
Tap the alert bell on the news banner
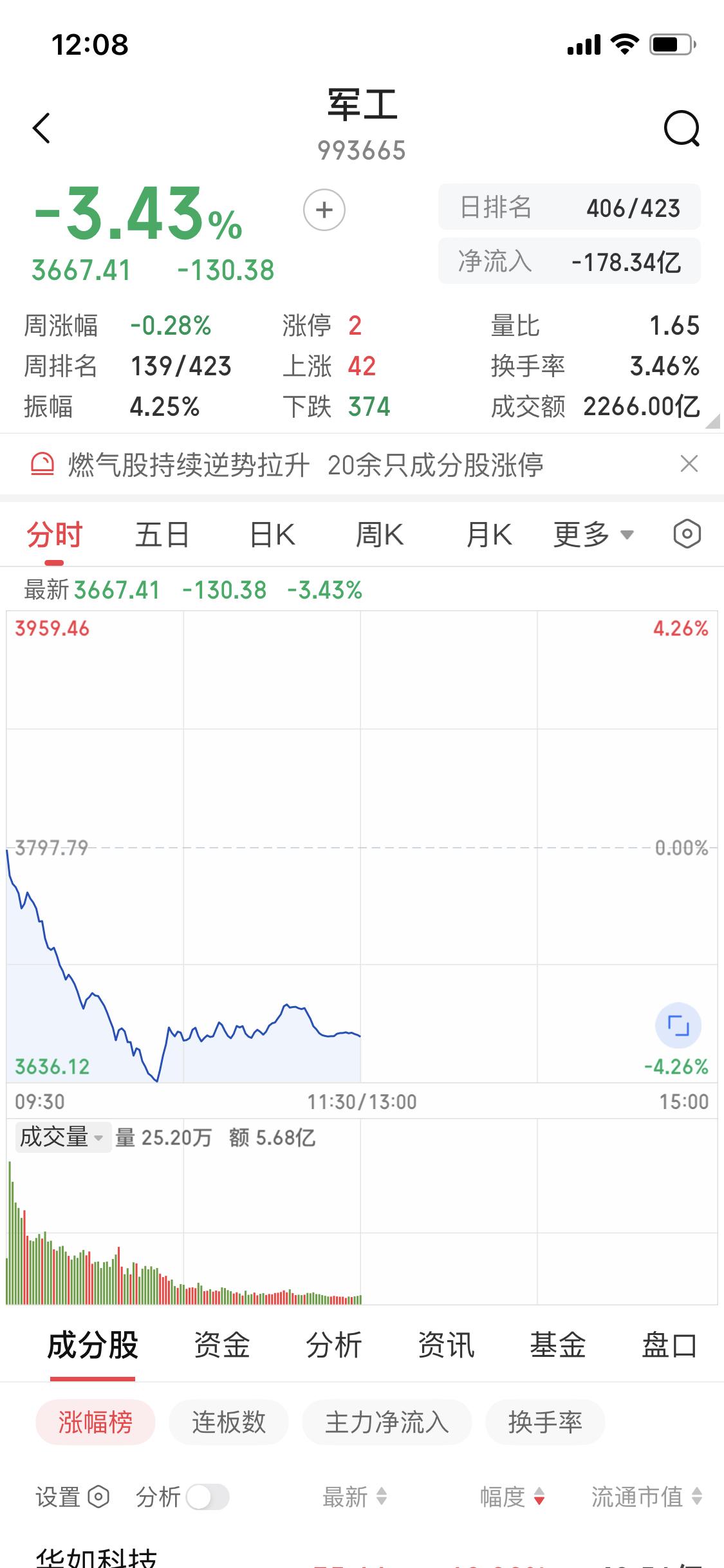coord(42,465)
